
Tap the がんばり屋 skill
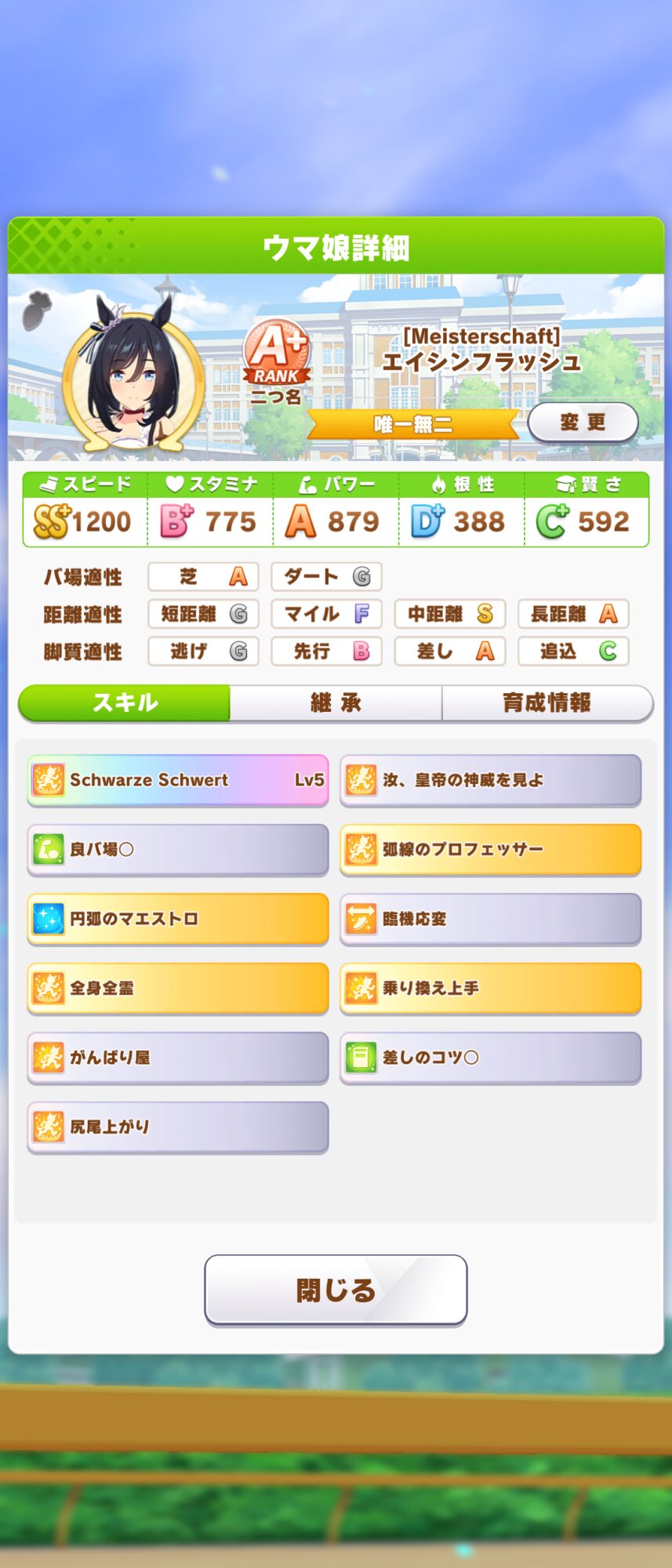click(x=178, y=1058)
